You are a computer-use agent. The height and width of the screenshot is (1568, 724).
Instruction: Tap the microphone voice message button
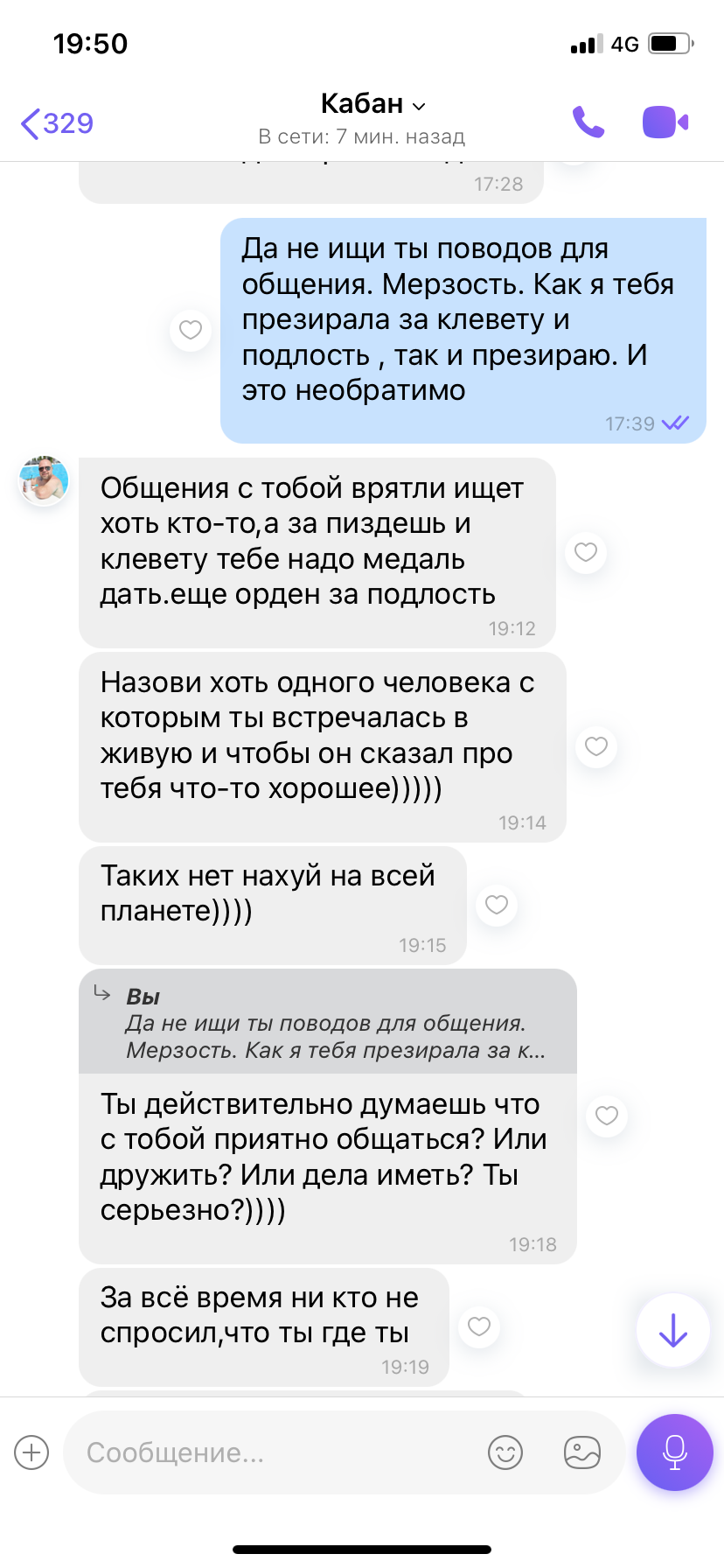pyautogui.click(x=674, y=1452)
